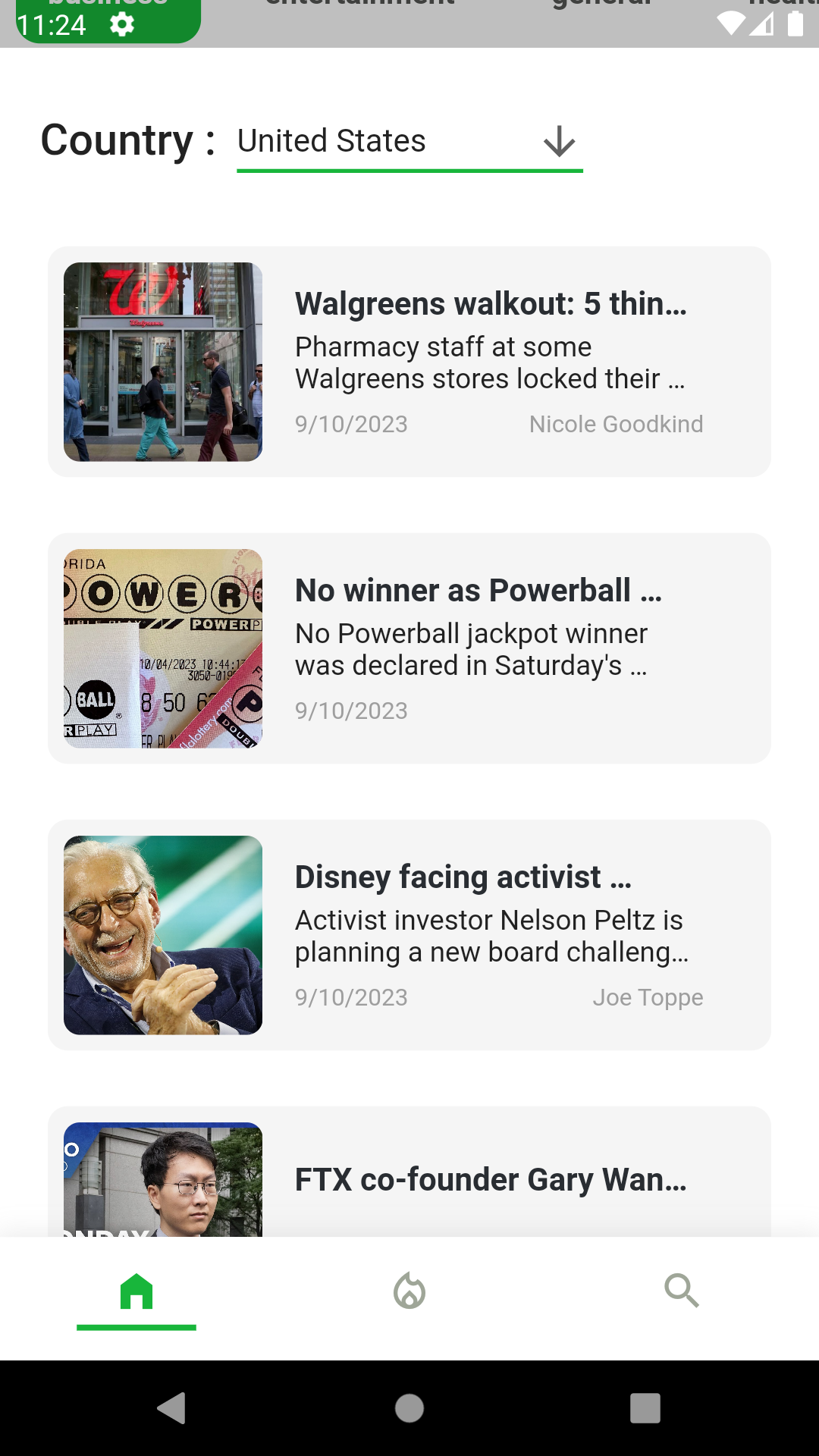Screen dimensions: 819x1456
Task: Open the Country dropdown showing United States
Action: pos(409,142)
